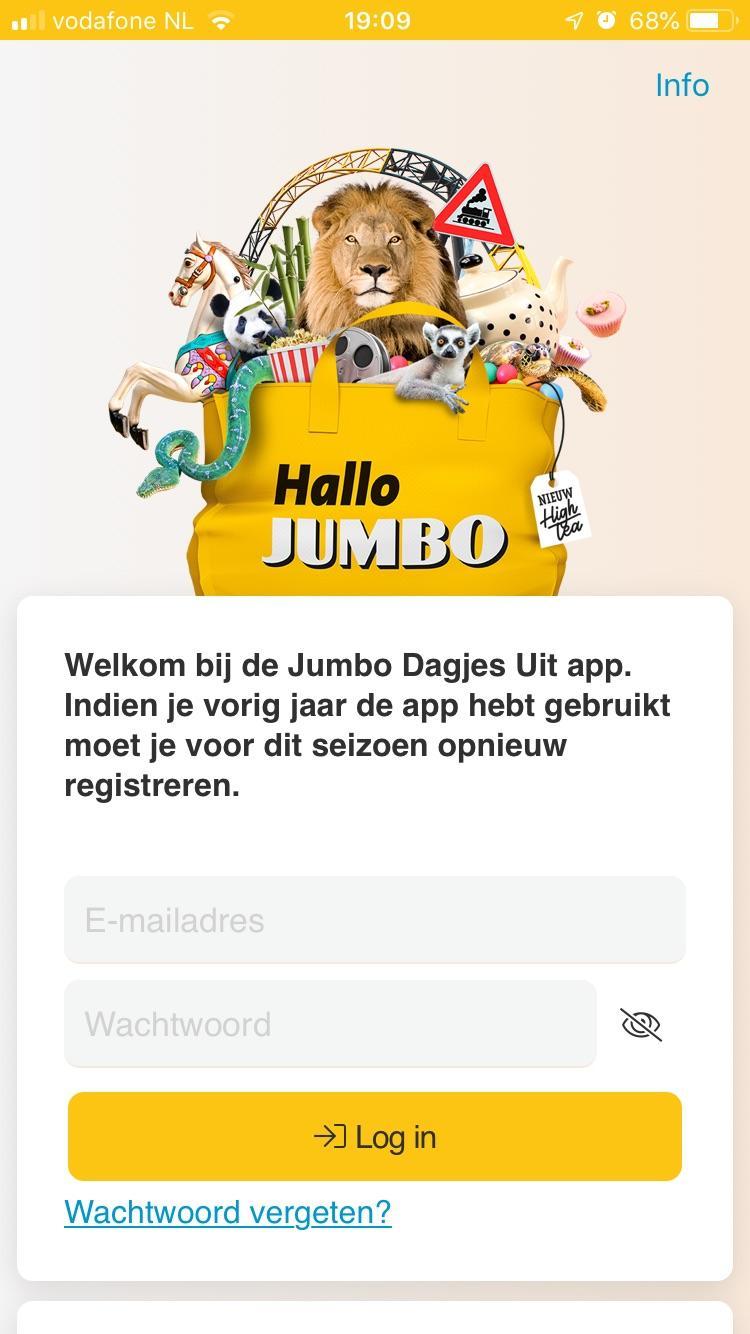Select the Wachtwoord input field

[x=330, y=1023]
